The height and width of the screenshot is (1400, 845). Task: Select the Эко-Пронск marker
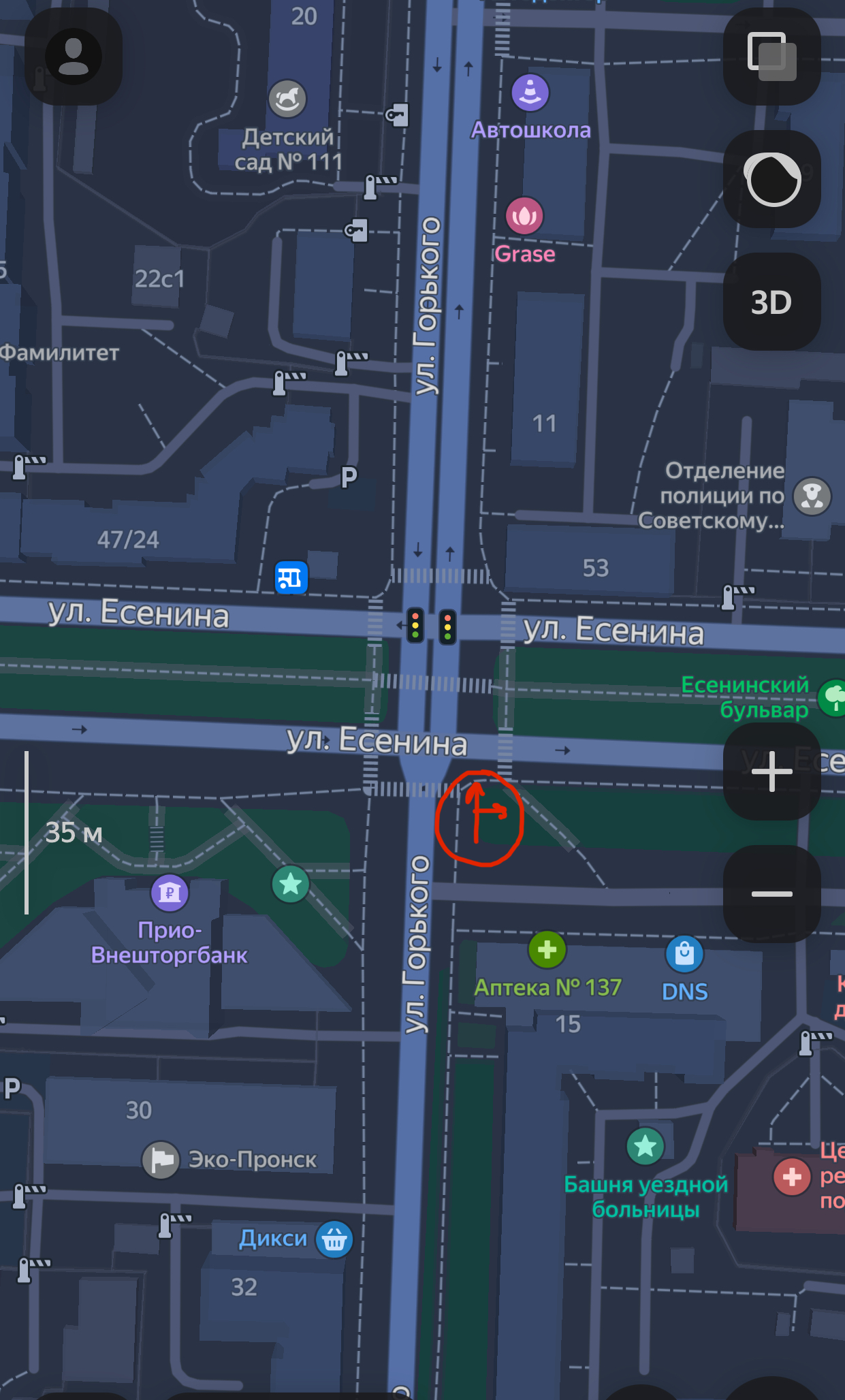[x=161, y=1160]
